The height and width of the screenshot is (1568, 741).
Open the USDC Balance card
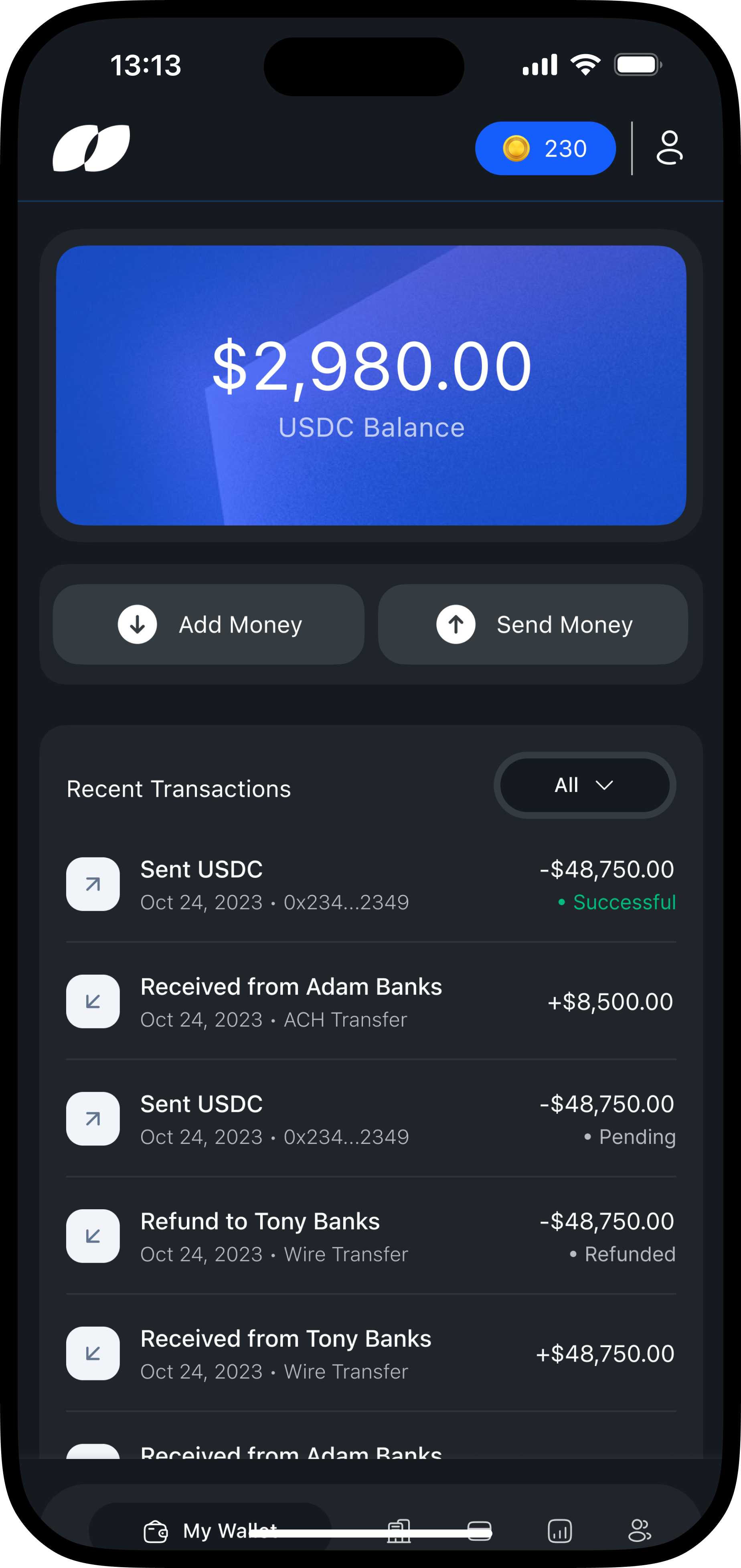[x=371, y=385]
